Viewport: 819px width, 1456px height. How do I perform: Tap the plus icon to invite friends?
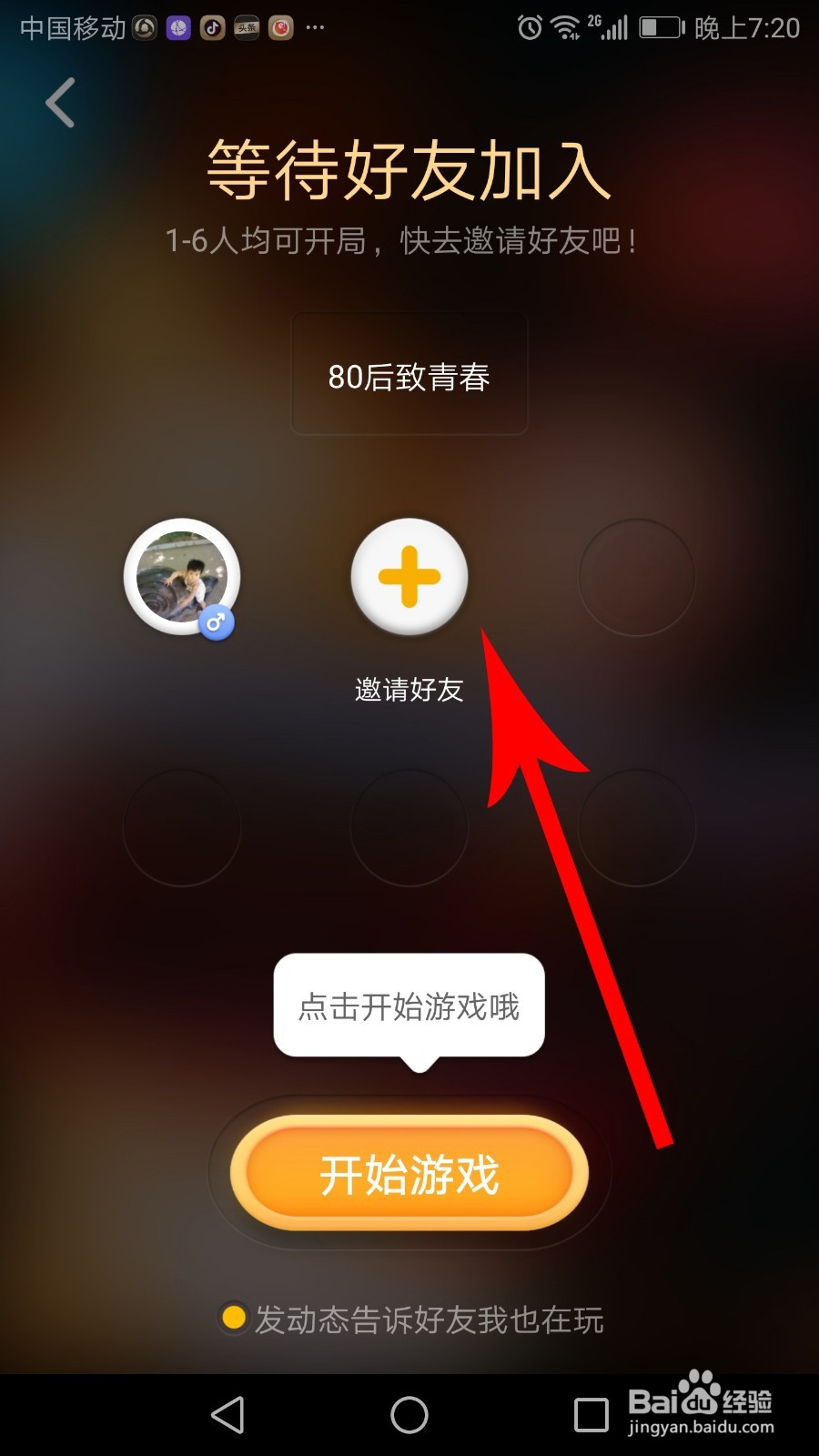pyautogui.click(x=409, y=578)
